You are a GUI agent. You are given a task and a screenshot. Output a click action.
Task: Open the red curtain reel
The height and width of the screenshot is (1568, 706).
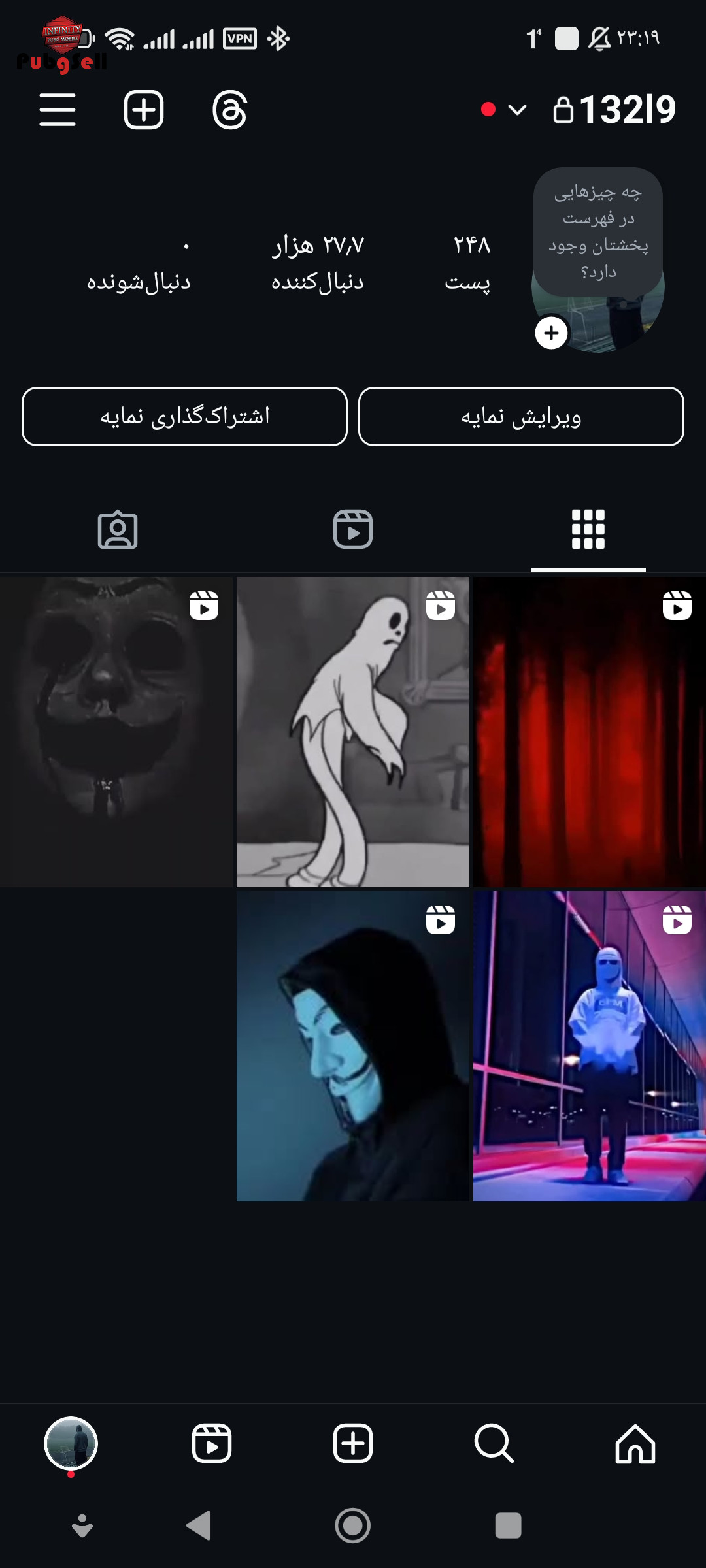click(x=589, y=732)
